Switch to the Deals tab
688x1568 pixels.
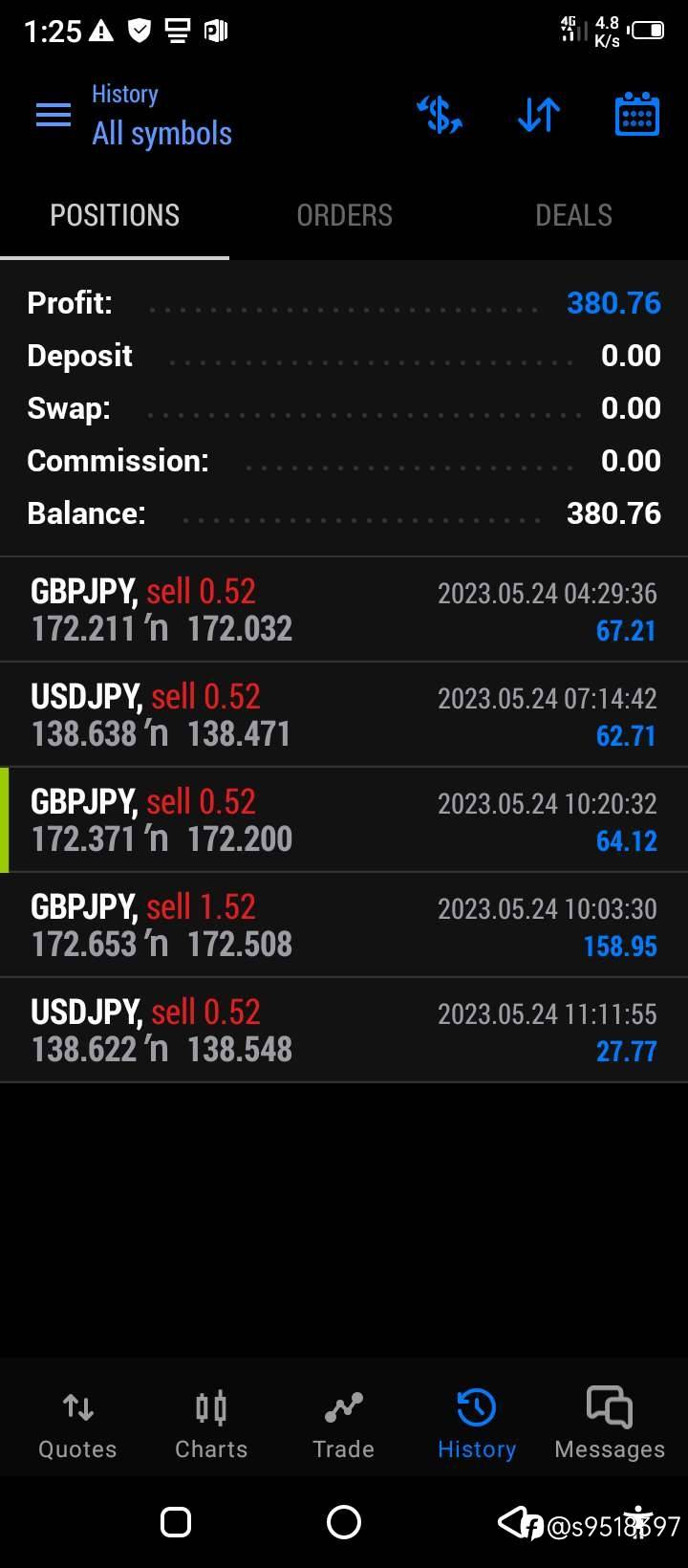coord(573,215)
